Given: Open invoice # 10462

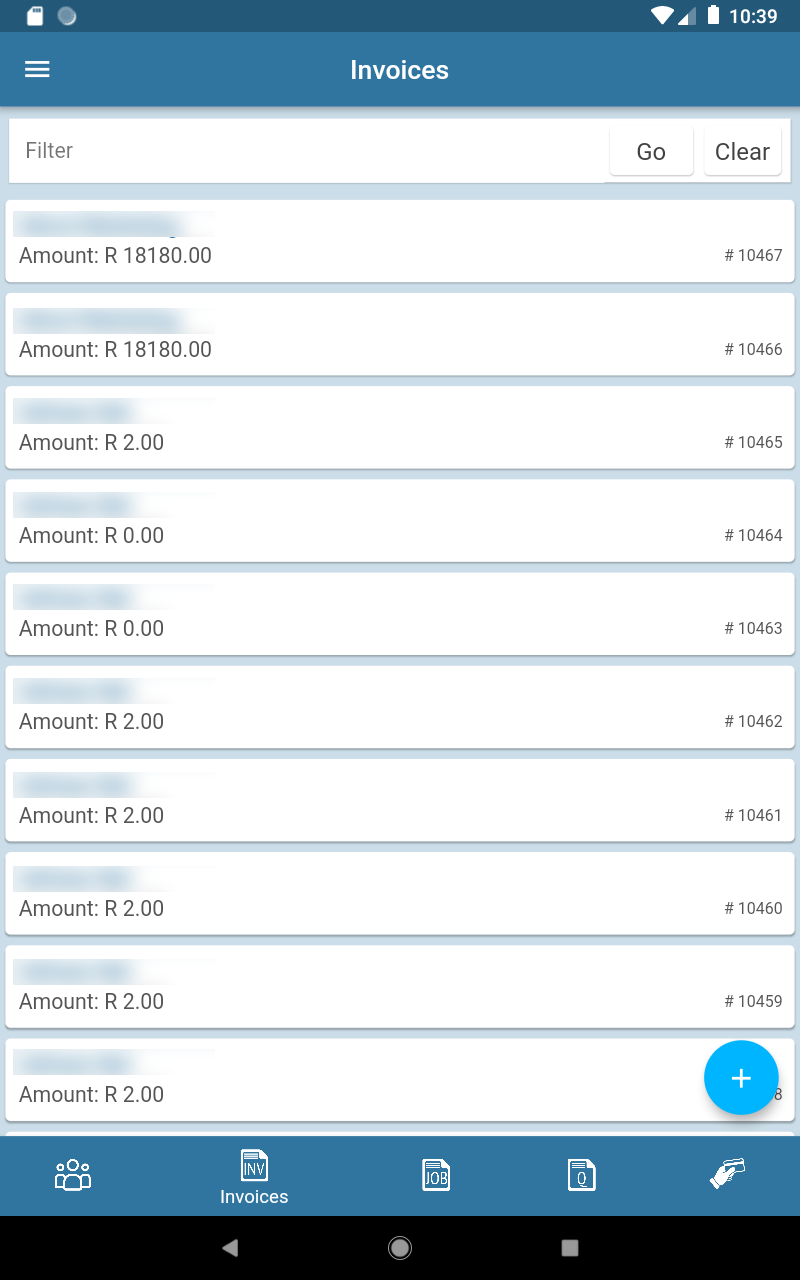Looking at the screenshot, I should [400, 706].
